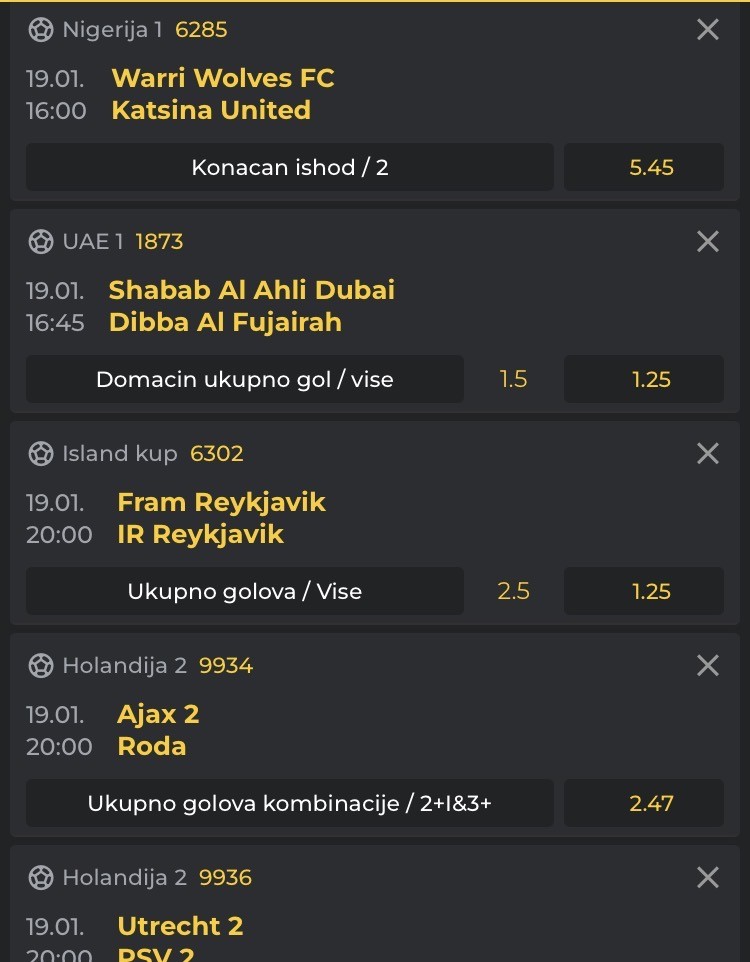The image size is (750, 962).
Task: Tap the 5.45 odds for Warri Wolves match
Action: click(x=643, y=167)
